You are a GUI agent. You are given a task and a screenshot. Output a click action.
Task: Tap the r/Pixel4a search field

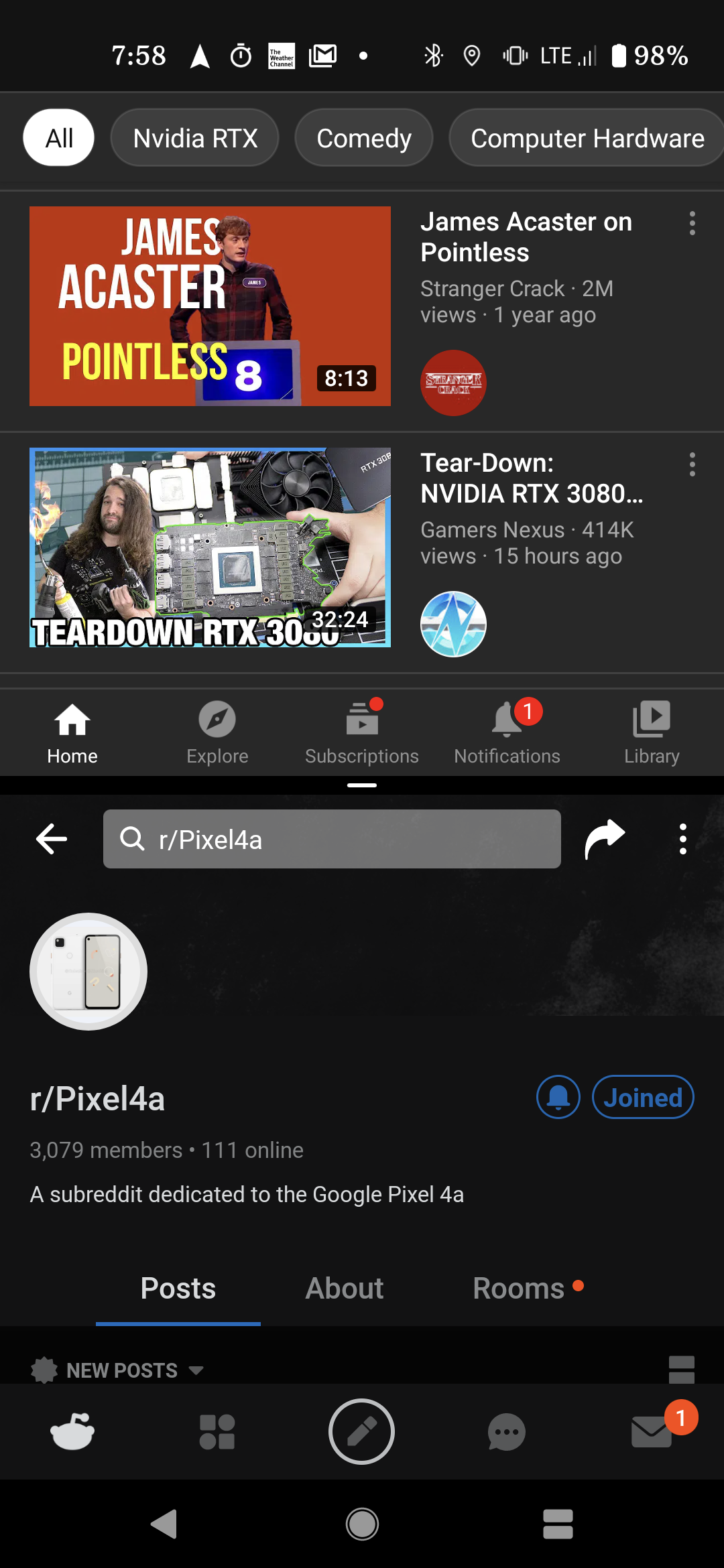332,839
